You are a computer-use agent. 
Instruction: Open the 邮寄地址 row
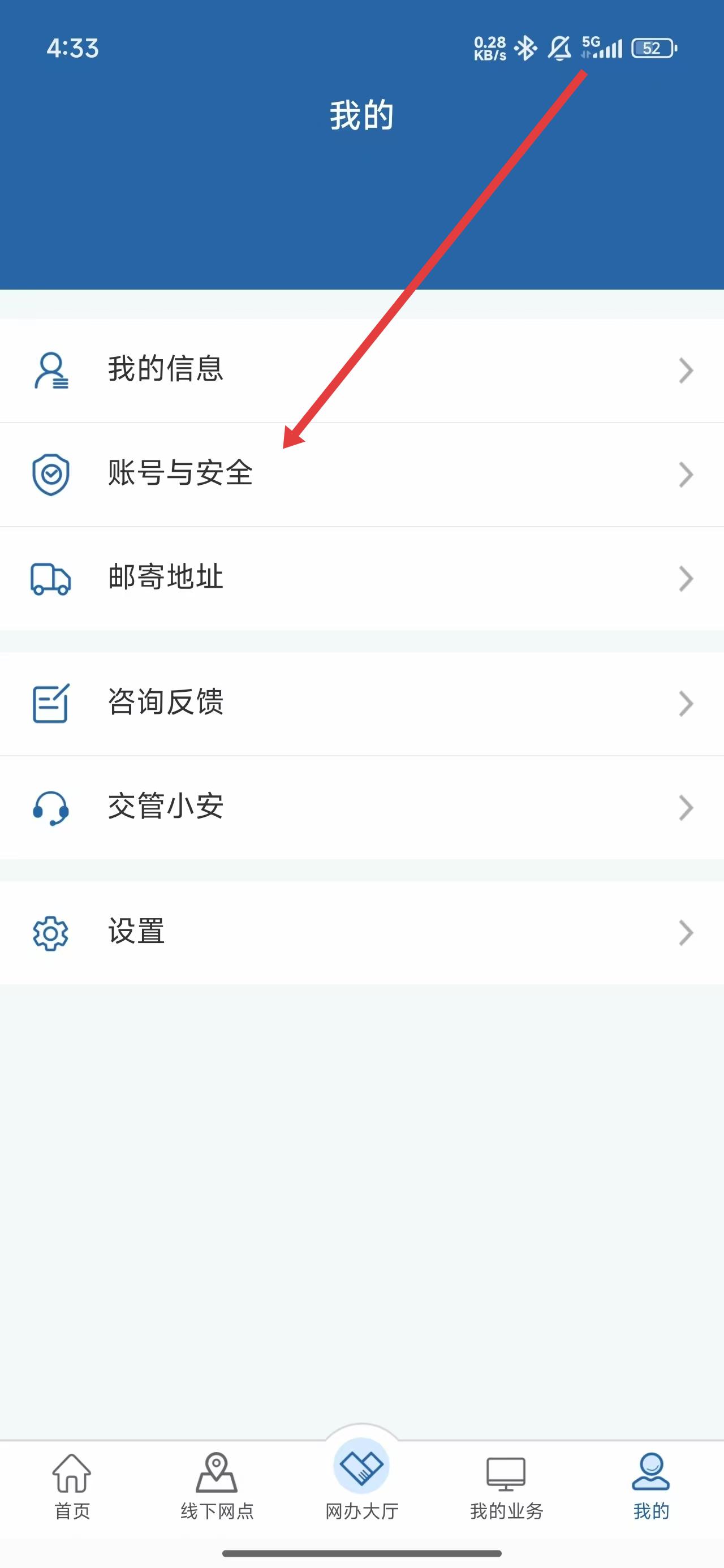point(361,578)
